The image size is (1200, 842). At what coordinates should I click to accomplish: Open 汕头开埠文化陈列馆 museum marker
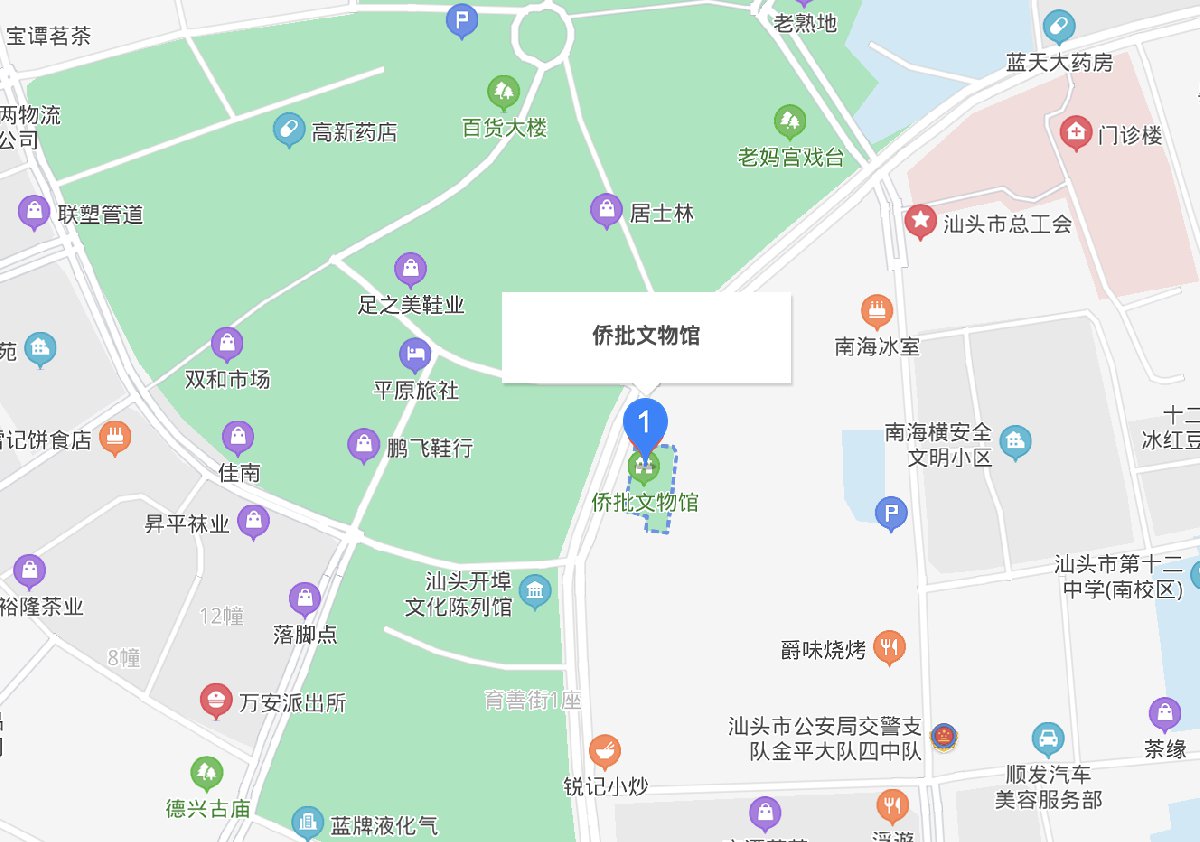pyautogui.click(x=535, y=591)
